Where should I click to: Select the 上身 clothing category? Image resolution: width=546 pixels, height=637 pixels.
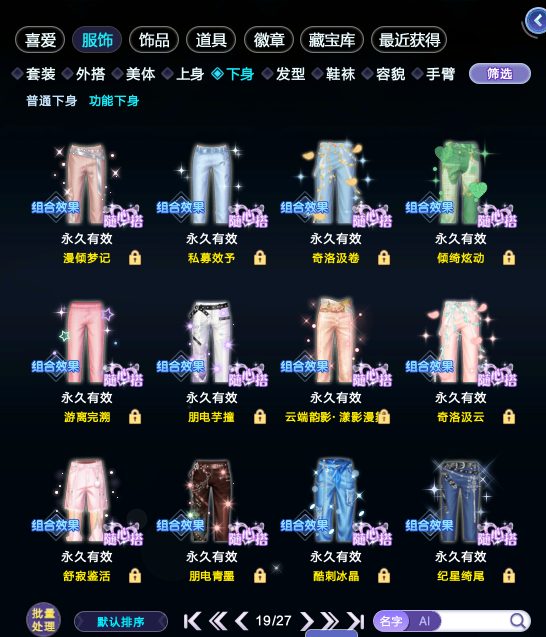(x=183, y=74)
